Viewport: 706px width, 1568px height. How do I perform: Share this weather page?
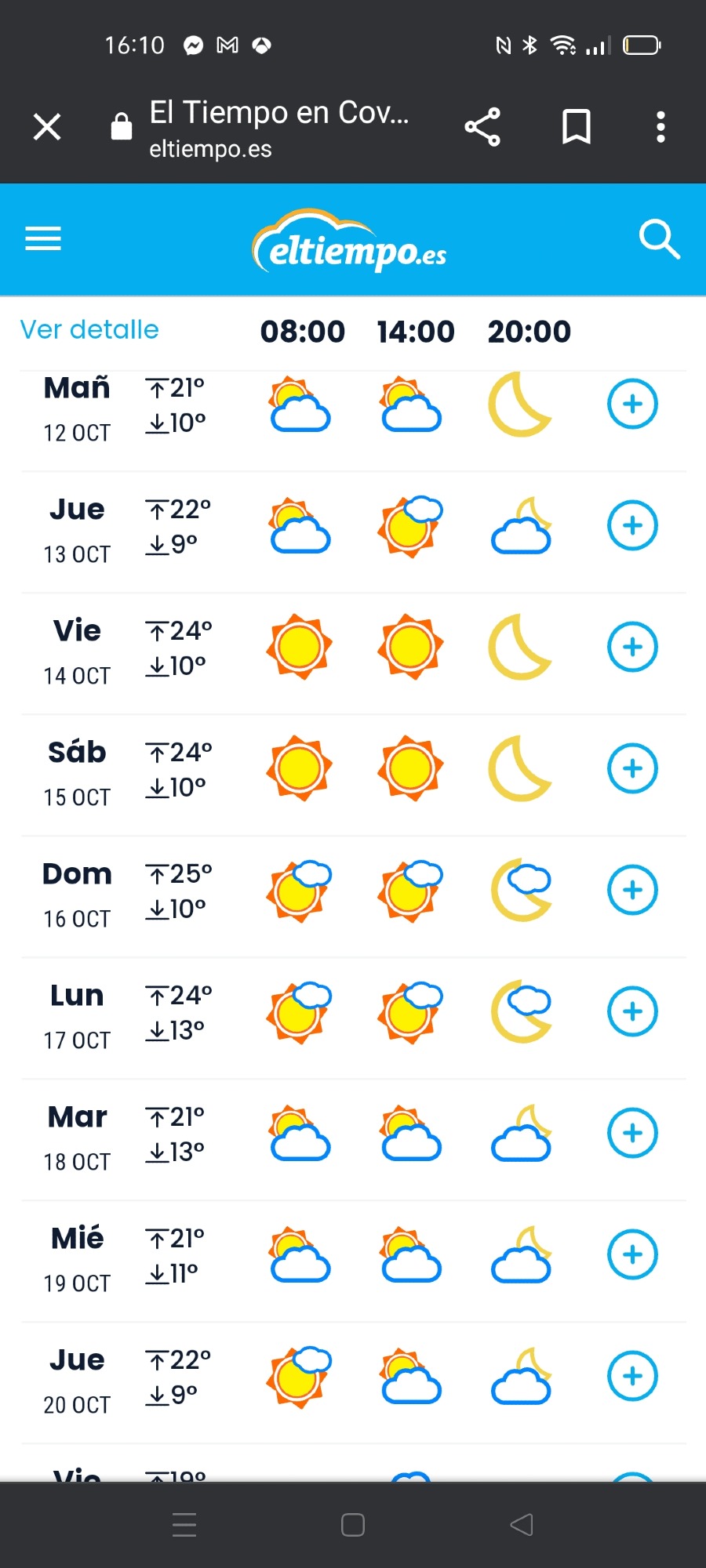(482, 127)
